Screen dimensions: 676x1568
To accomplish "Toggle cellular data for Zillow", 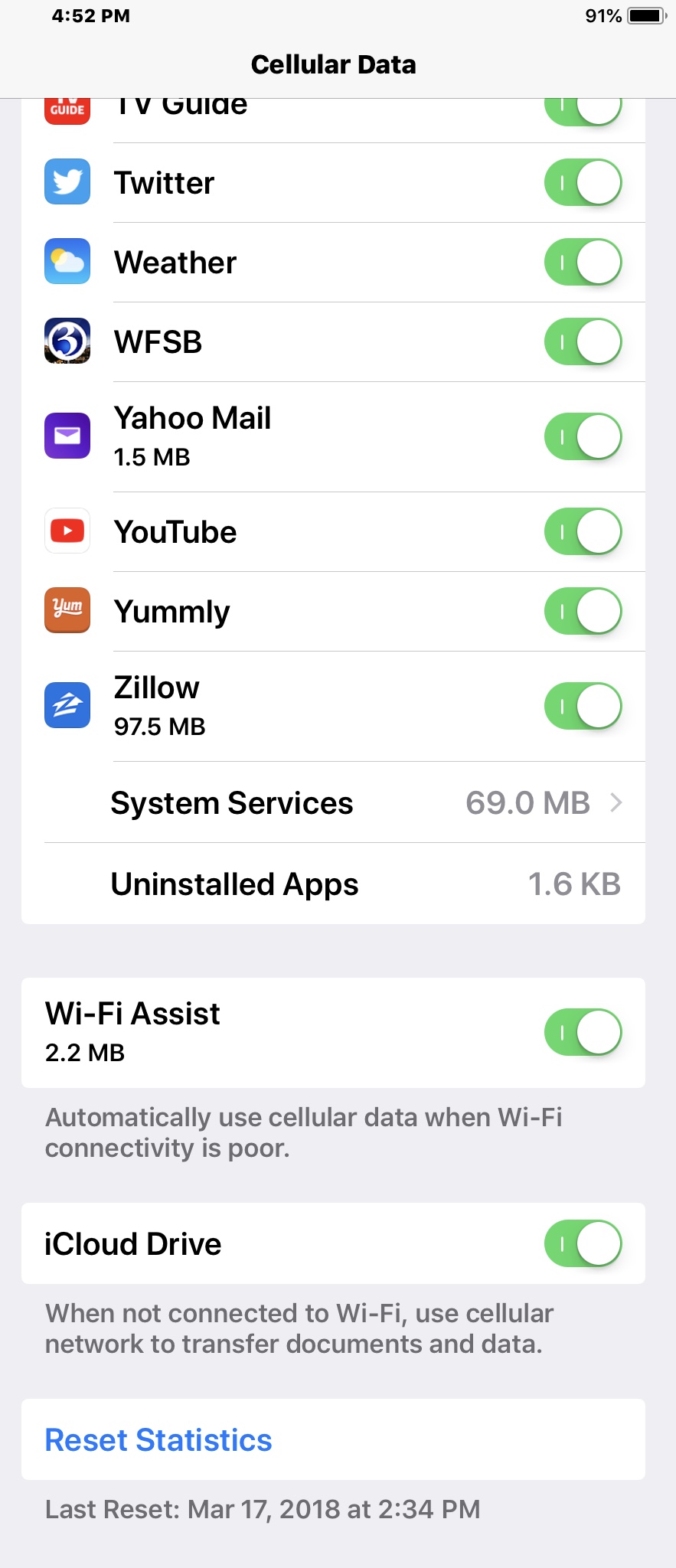I will click(583, 705).
